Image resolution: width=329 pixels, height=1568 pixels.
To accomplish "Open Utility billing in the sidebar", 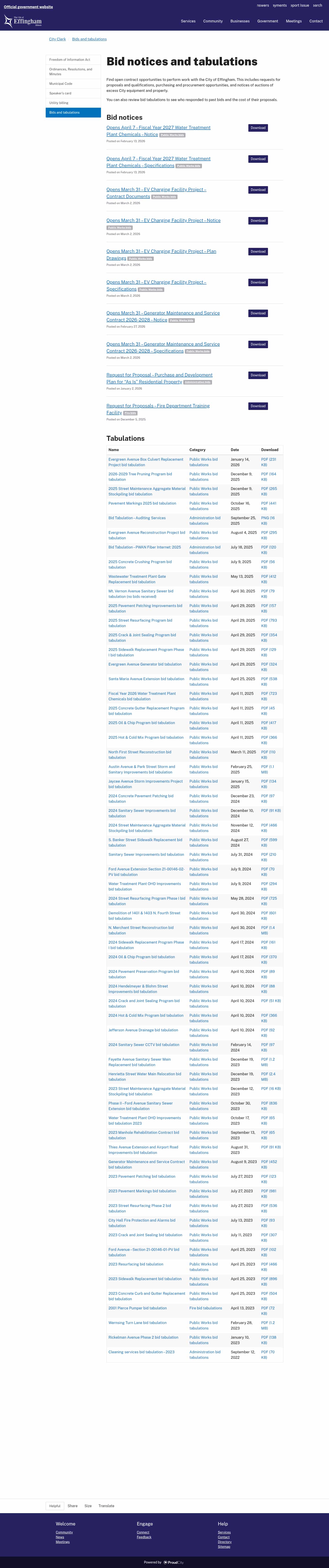I will (x=59, y=103).
